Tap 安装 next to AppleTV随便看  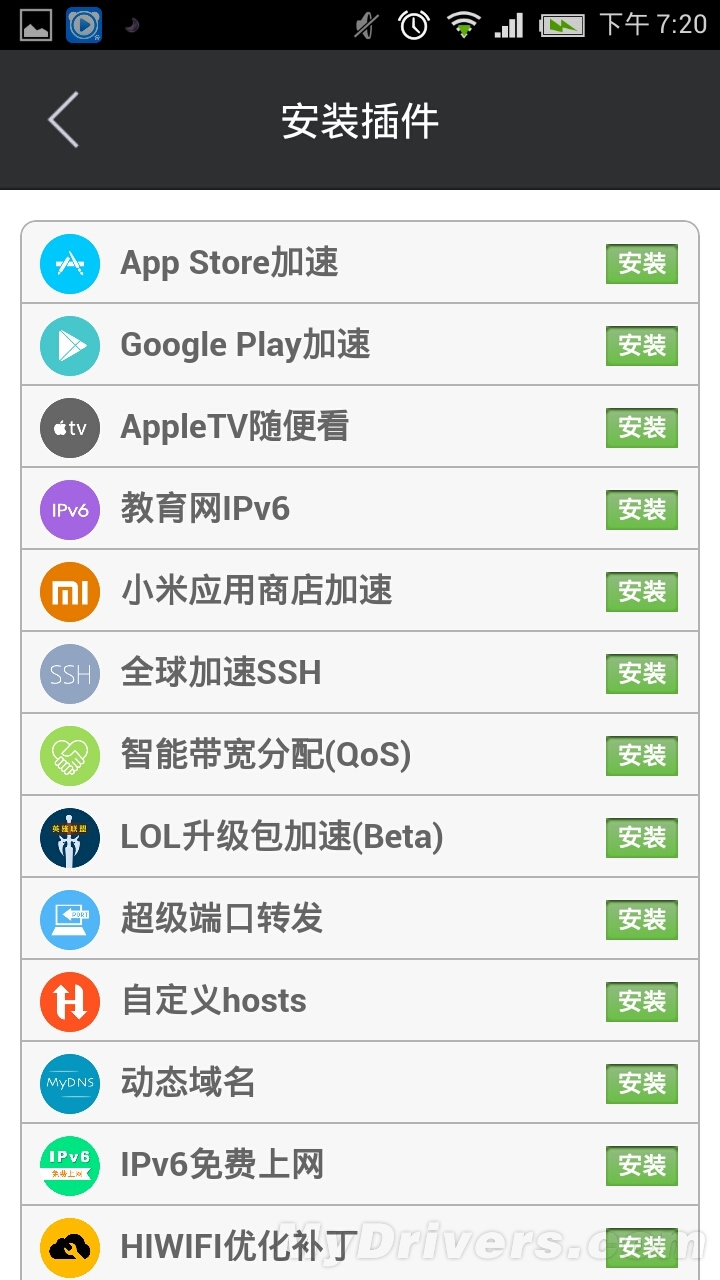pyautogui.click(x=642, y=428)
